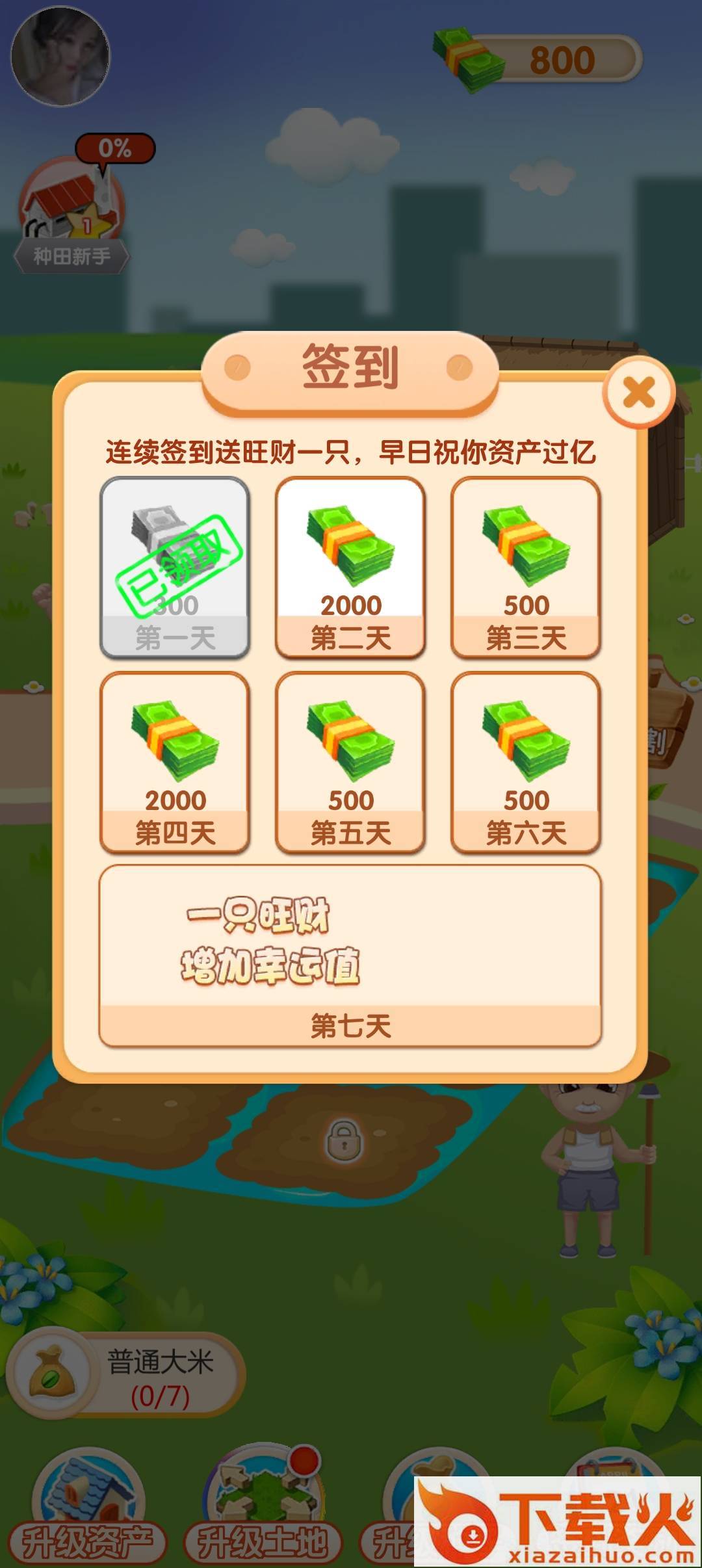Close the 签到 sign-in dialog
Screen dimensions: 702x1568
[639, 392]
